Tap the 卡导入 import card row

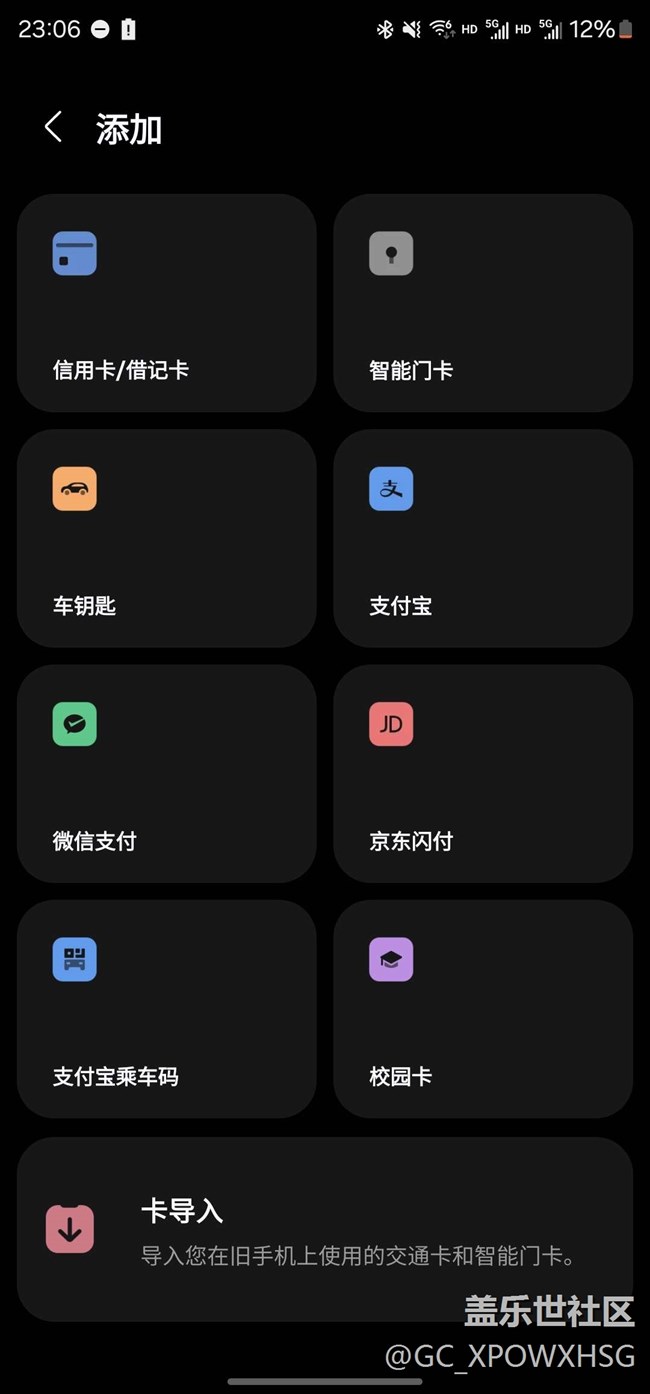click(x=325, y=1229)
